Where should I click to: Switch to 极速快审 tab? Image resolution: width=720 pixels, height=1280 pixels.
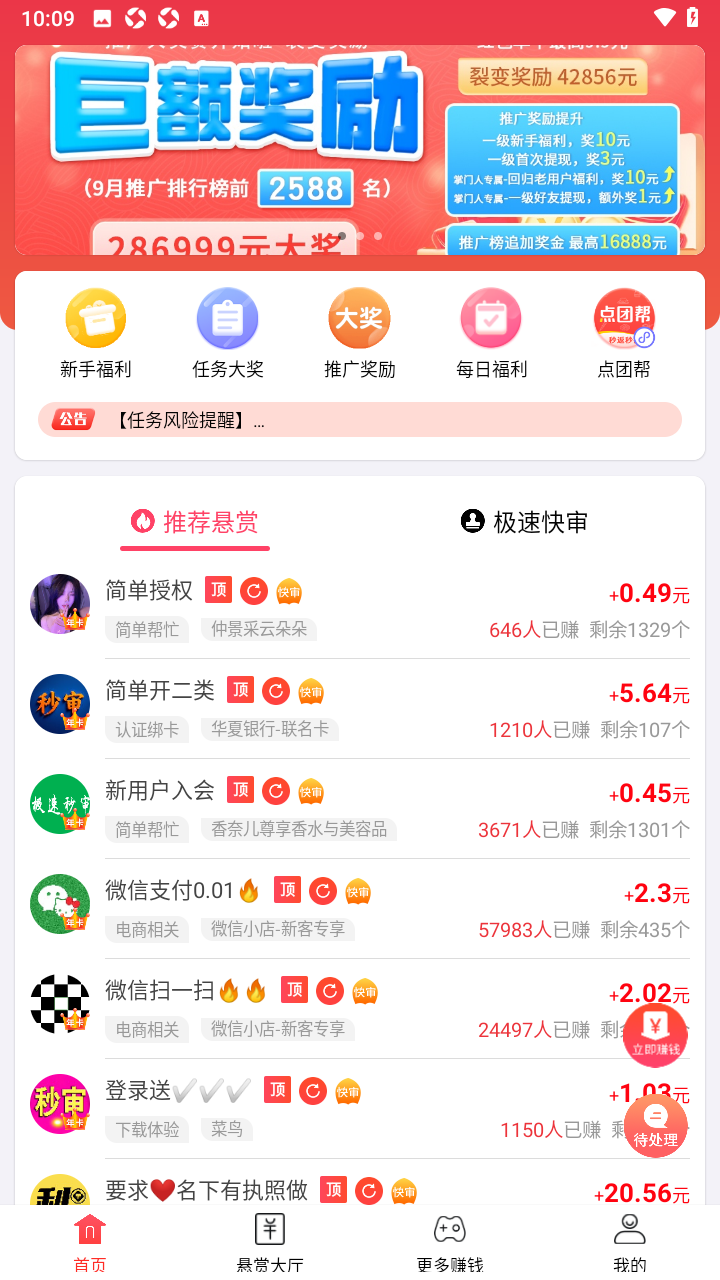(525, 522)
